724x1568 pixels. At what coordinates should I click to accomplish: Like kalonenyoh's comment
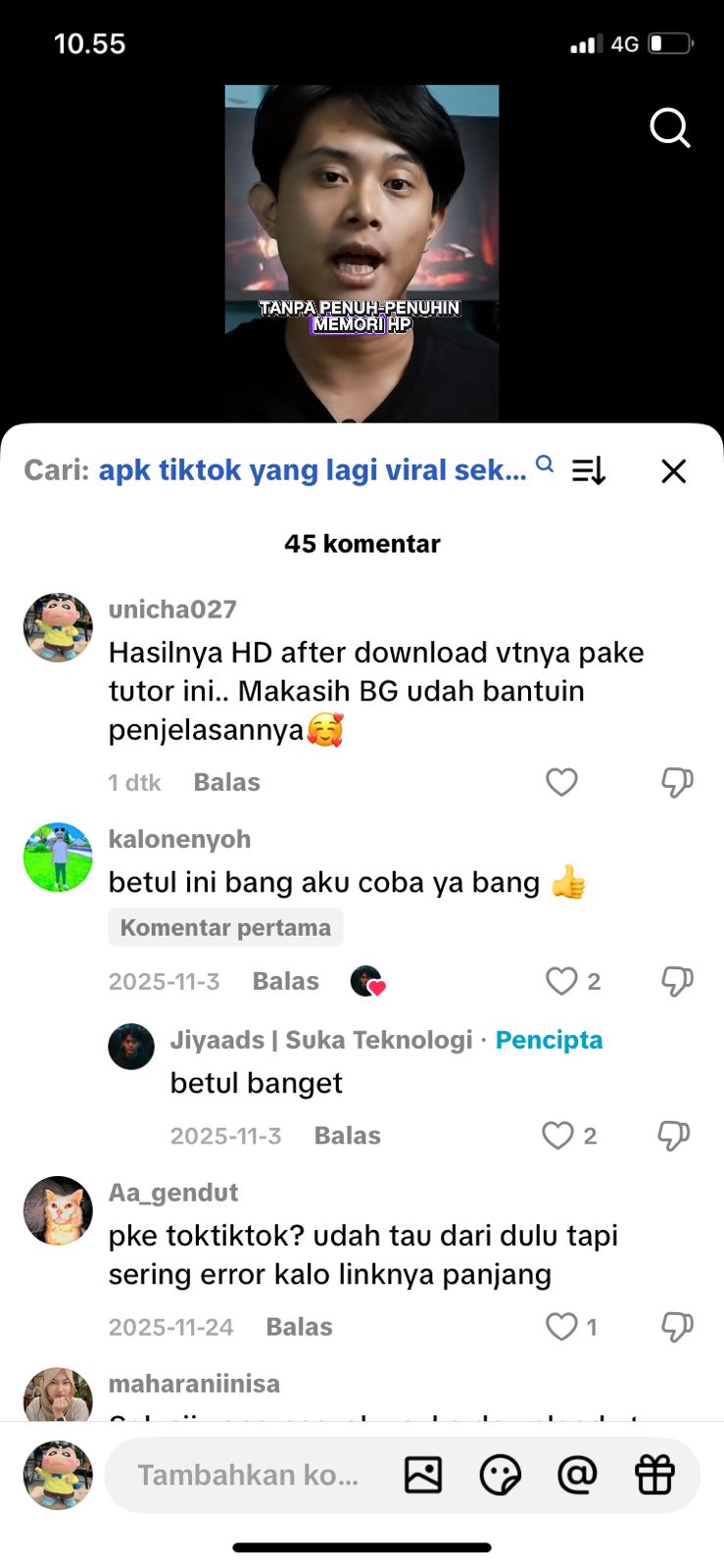[x=561, y=981]
